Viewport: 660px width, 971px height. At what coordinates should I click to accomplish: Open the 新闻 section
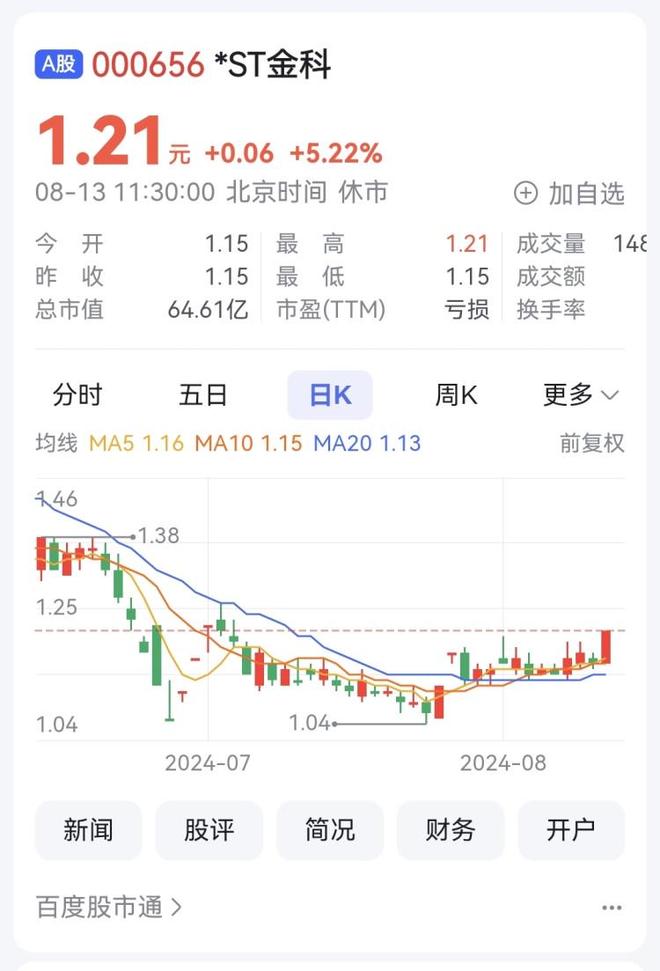click(88, 830)
